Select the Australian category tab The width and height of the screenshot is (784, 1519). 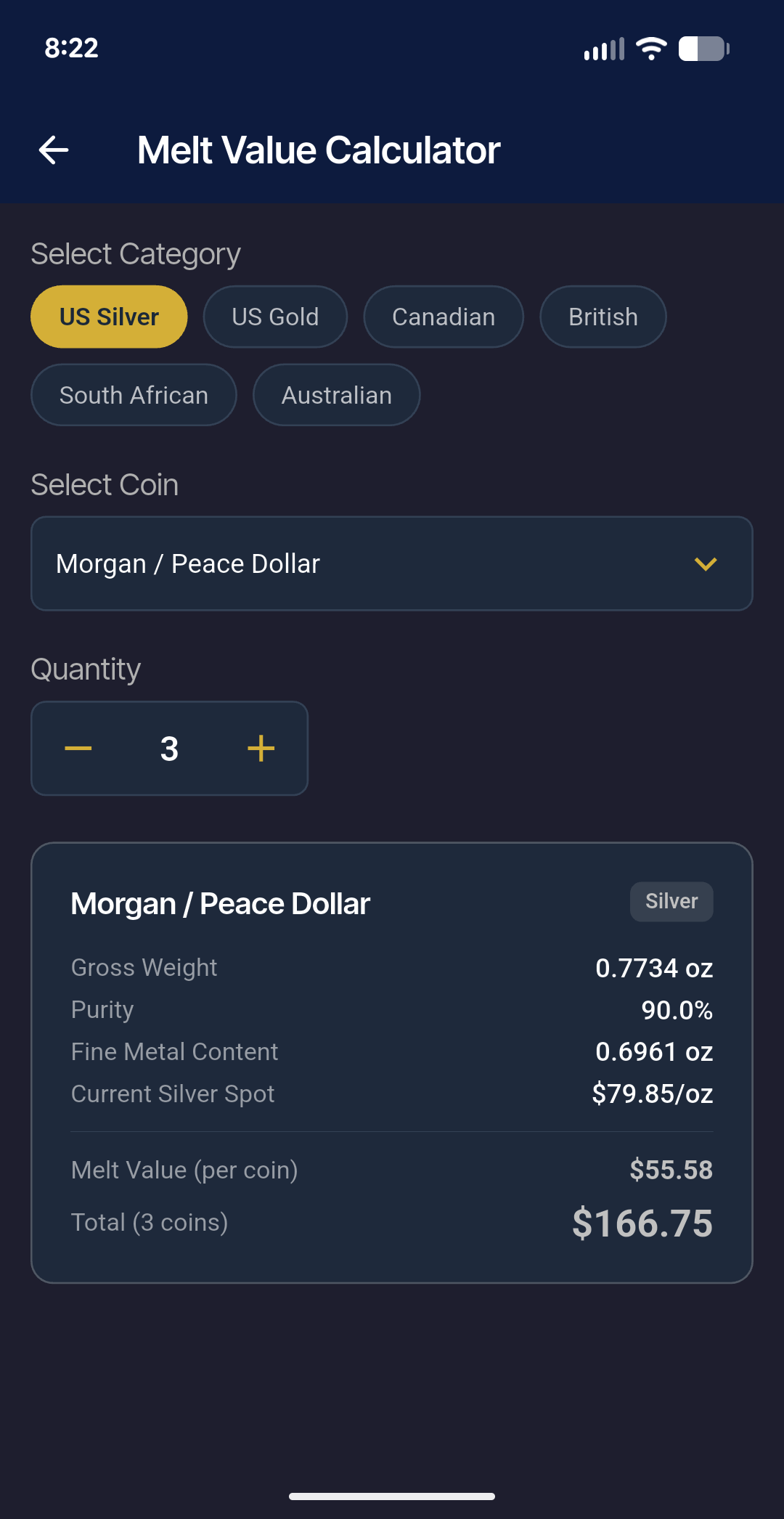[x=336, y=394]
